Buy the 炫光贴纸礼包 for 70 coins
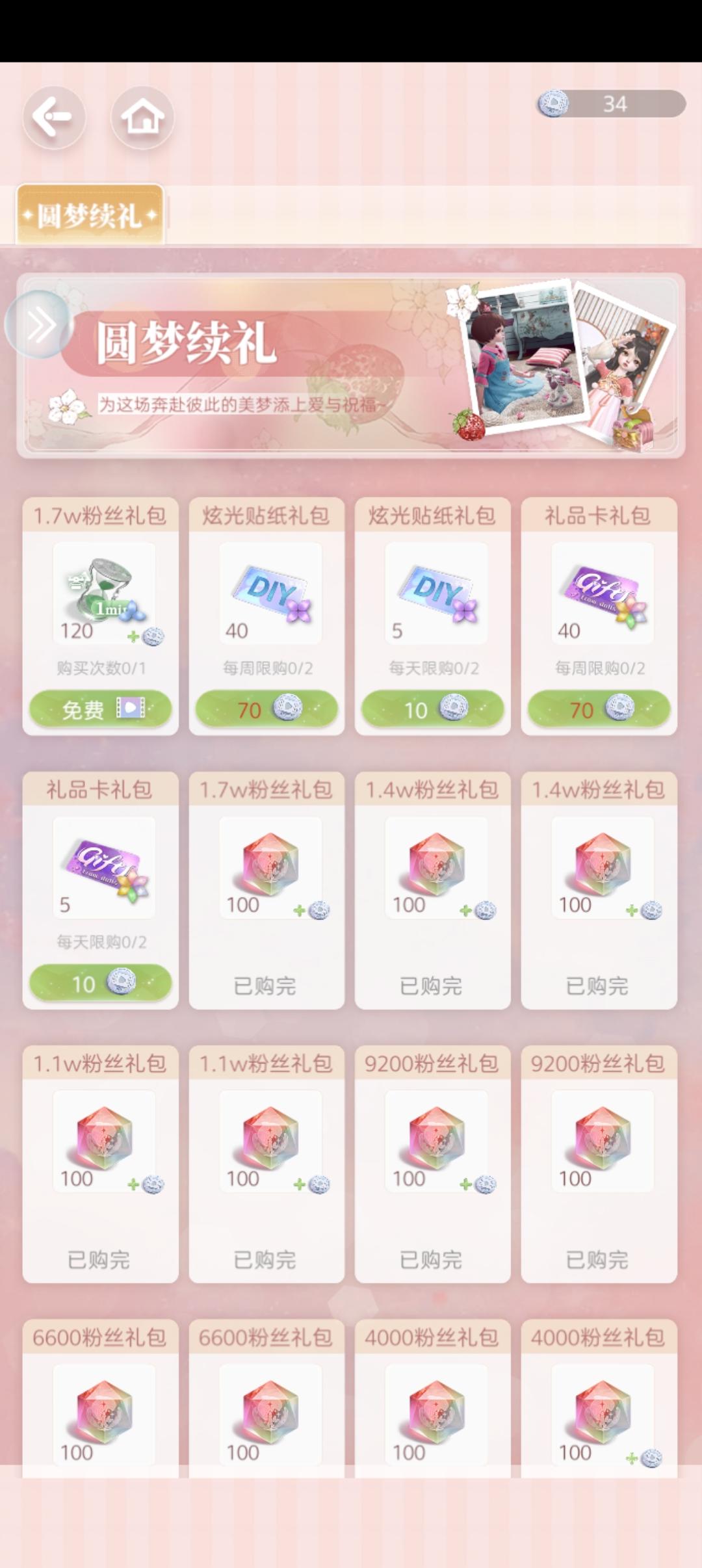The height and width of the screenshot is (1568, 702). pyautogui.click(x=266, y=709)
